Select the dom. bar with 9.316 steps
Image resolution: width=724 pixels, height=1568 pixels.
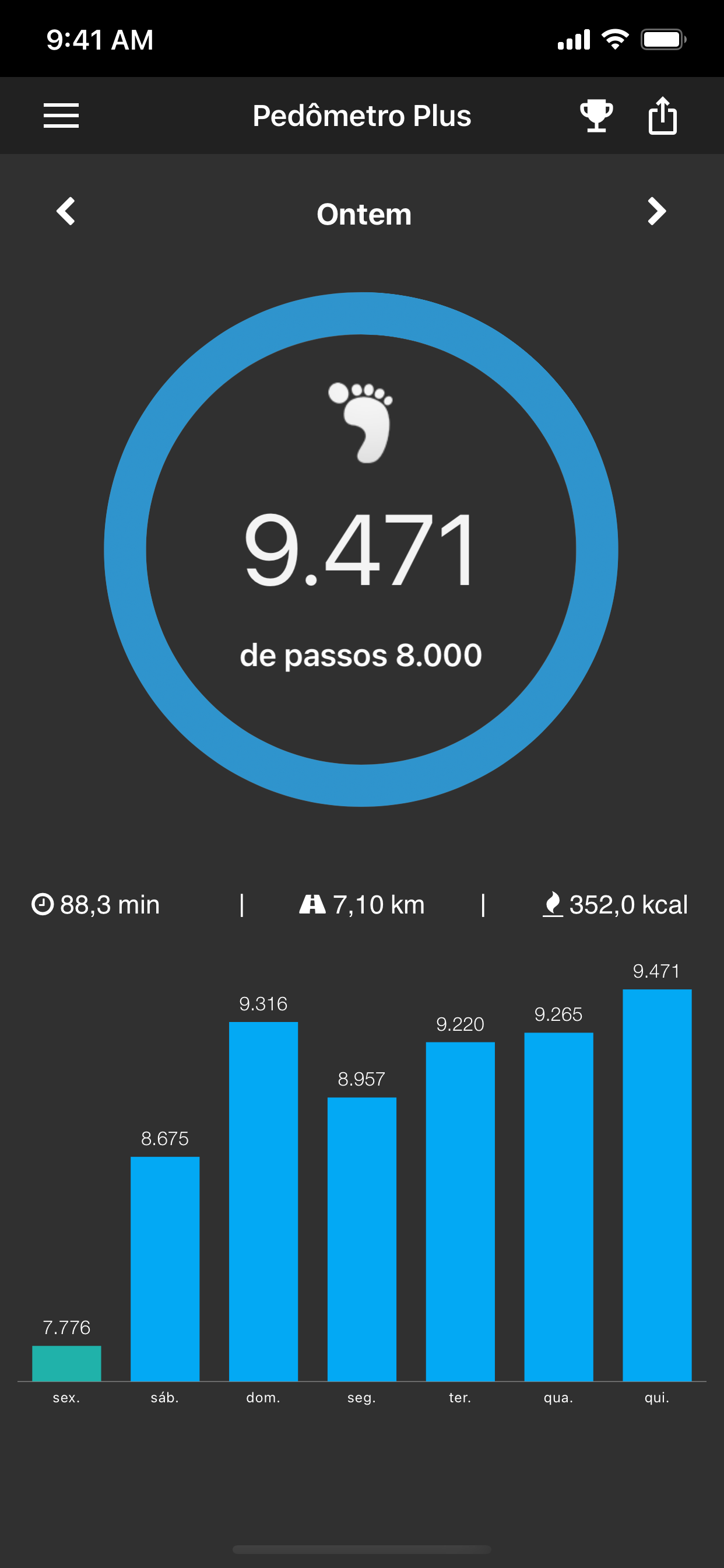[x=263, y=1202]
